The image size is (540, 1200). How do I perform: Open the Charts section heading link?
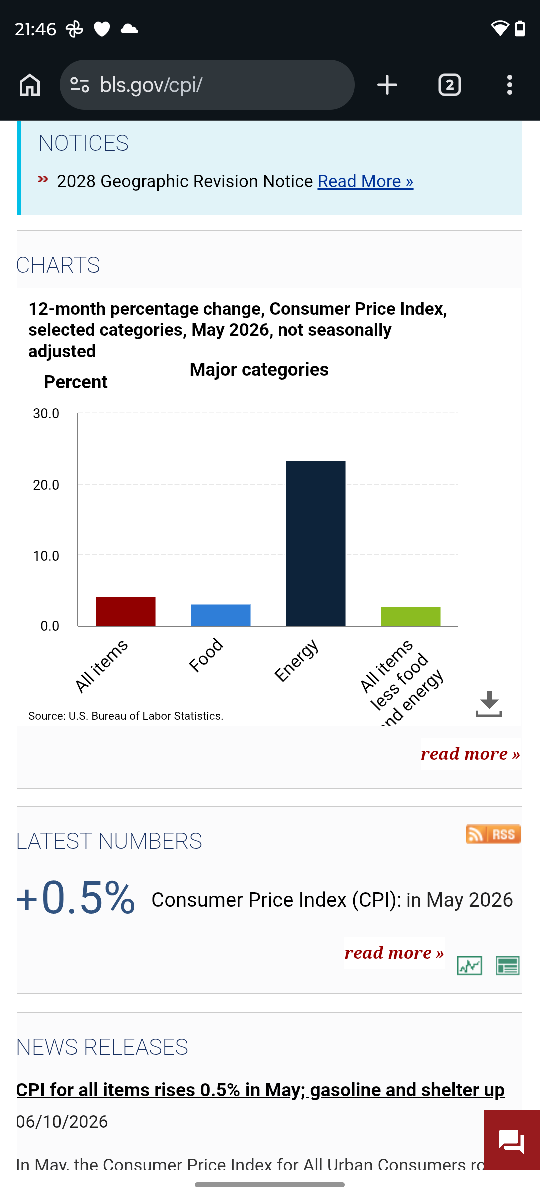(x=58, y=265)
